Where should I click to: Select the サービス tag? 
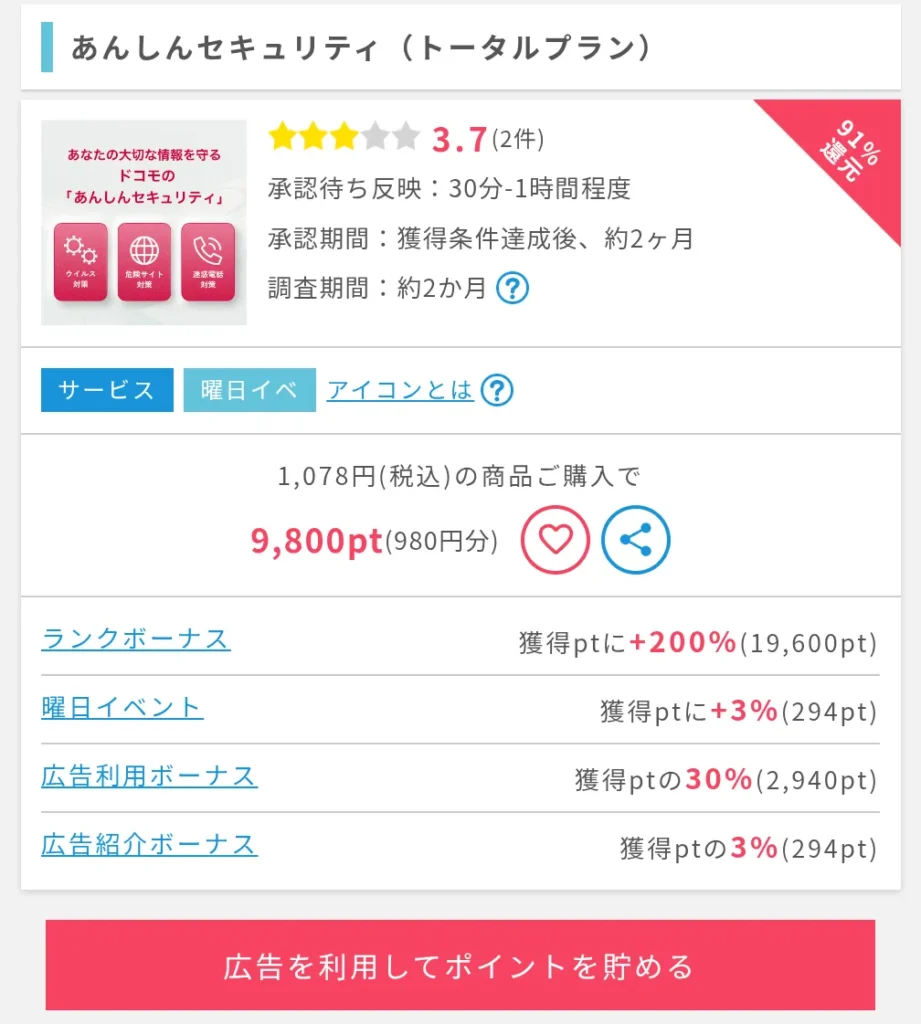(x=107, y=390)
